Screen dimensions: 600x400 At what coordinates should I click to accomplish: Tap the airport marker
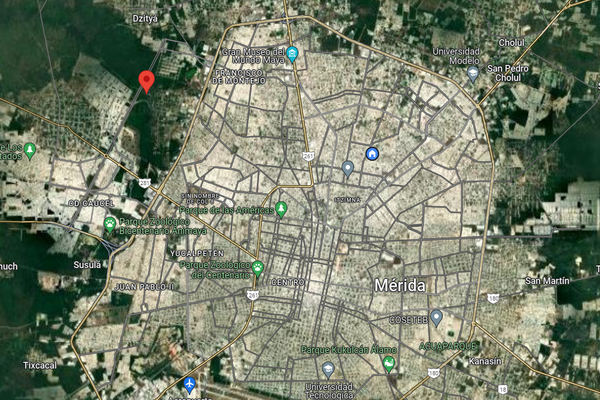pos(190,384)
